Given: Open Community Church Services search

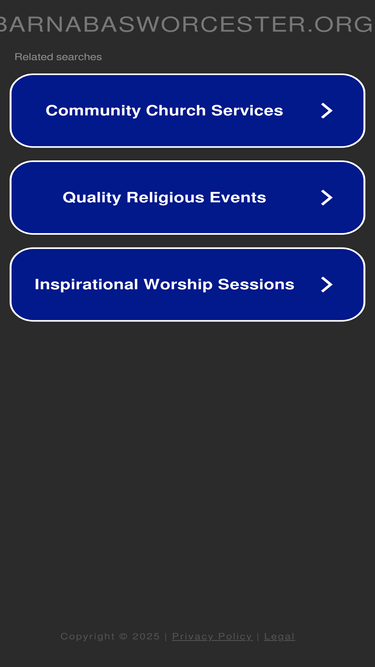Looking at the screenshot, I should [188, 111].
